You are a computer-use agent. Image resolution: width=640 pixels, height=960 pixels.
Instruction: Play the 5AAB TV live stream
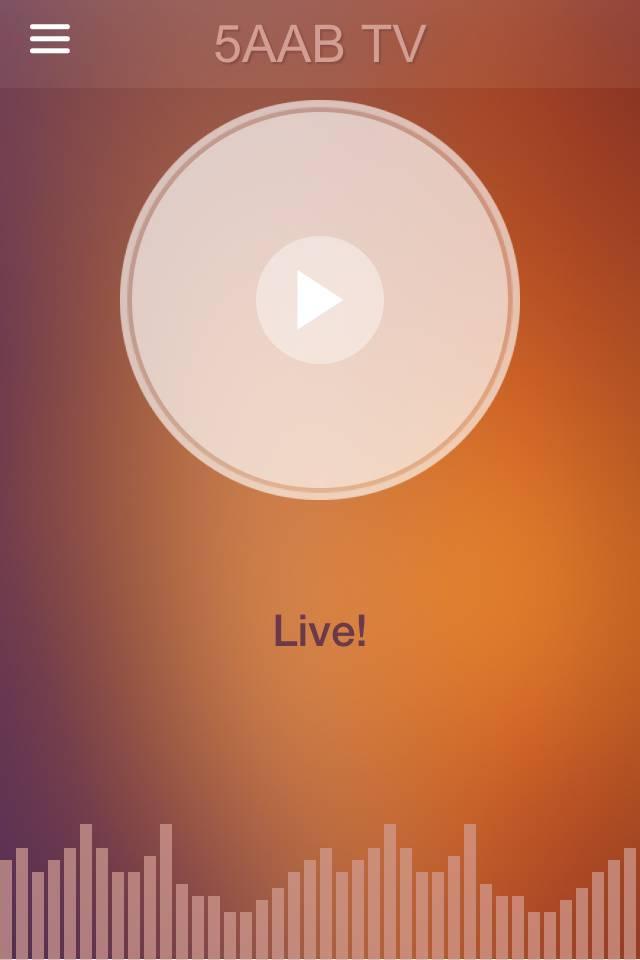point(320,300)
